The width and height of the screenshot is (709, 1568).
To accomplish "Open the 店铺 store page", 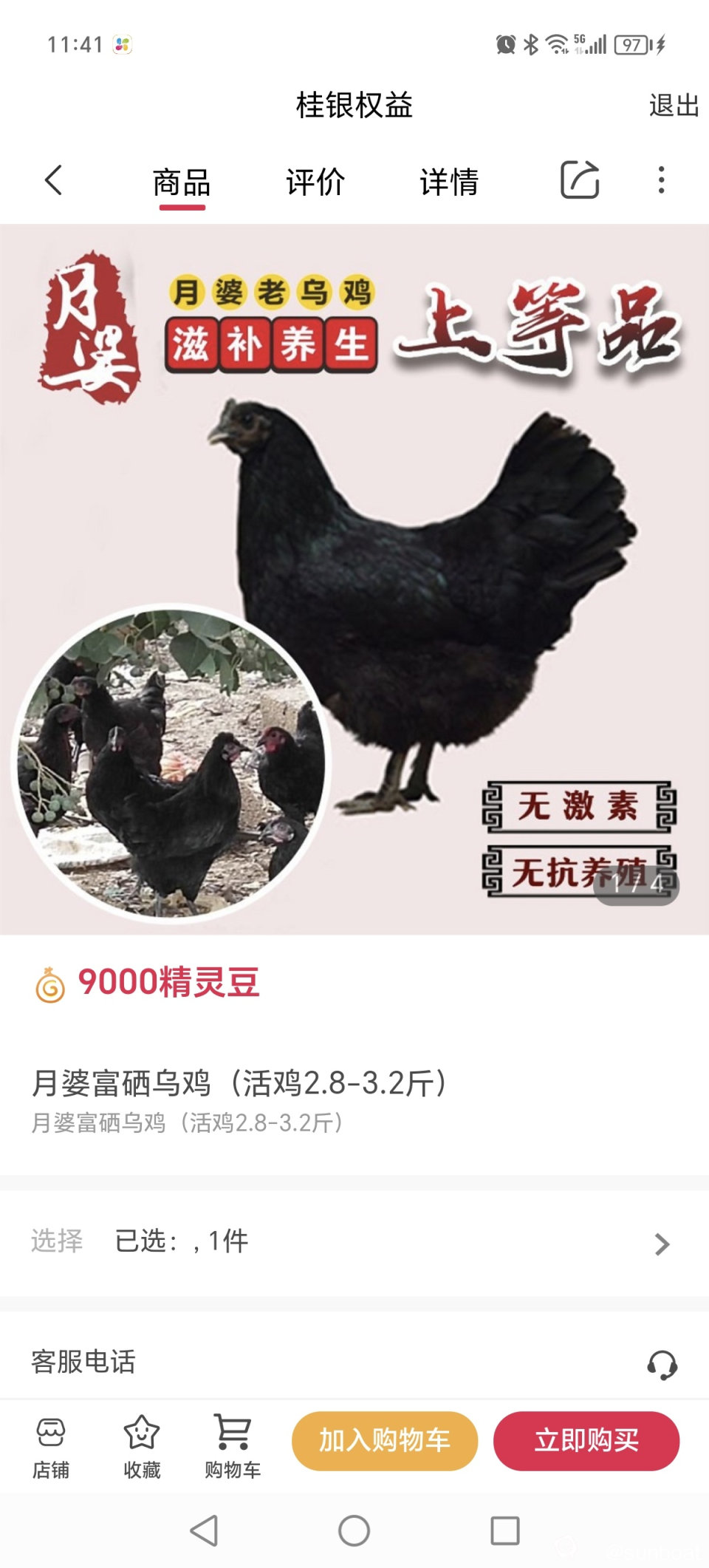I will 51,1447.
